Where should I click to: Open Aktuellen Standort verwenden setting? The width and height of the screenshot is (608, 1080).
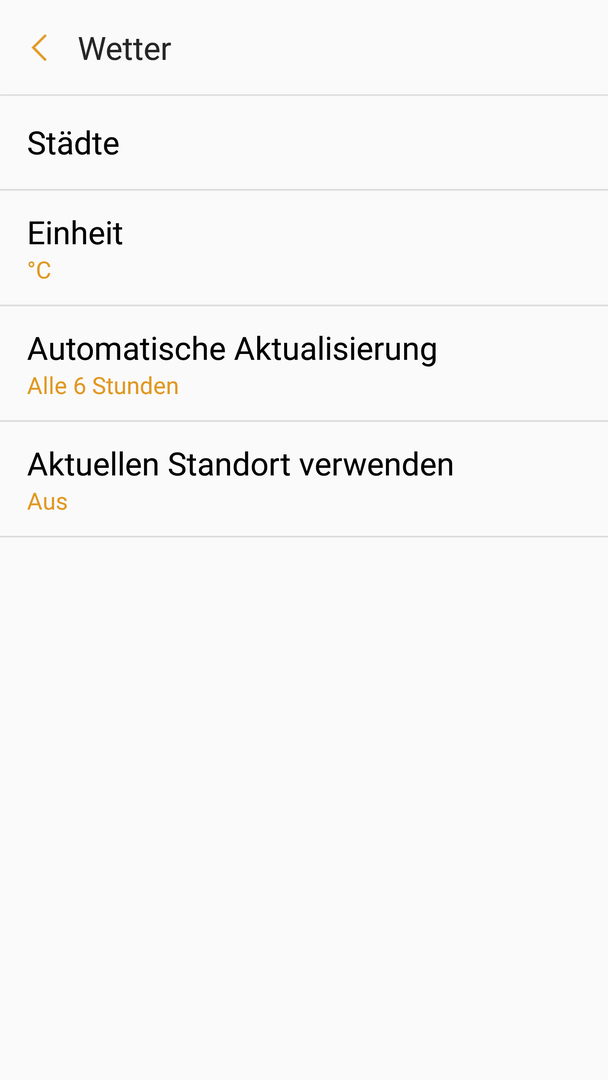pos(304,479)
